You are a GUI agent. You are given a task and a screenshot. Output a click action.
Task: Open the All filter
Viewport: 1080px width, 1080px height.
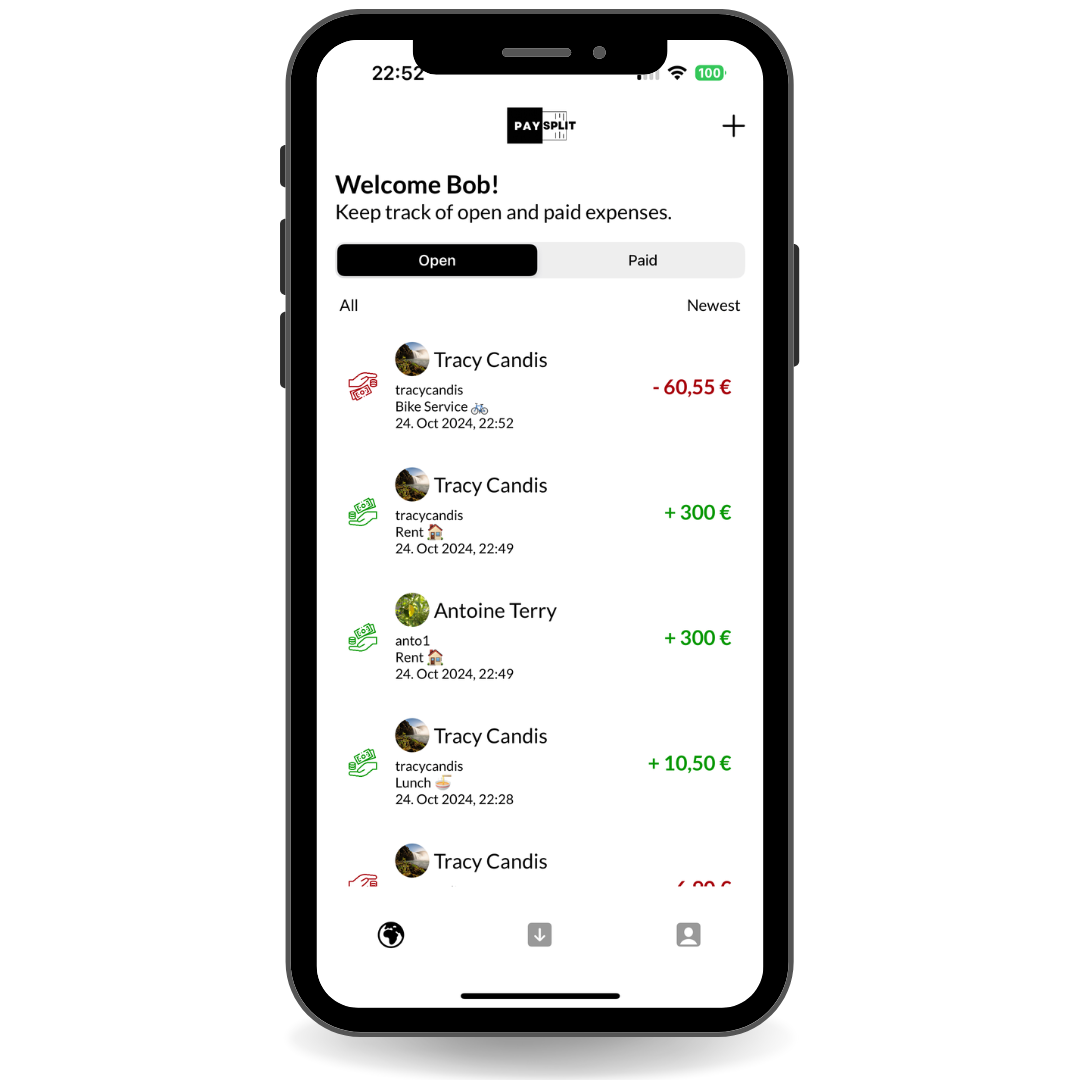[x=349, y=306]
